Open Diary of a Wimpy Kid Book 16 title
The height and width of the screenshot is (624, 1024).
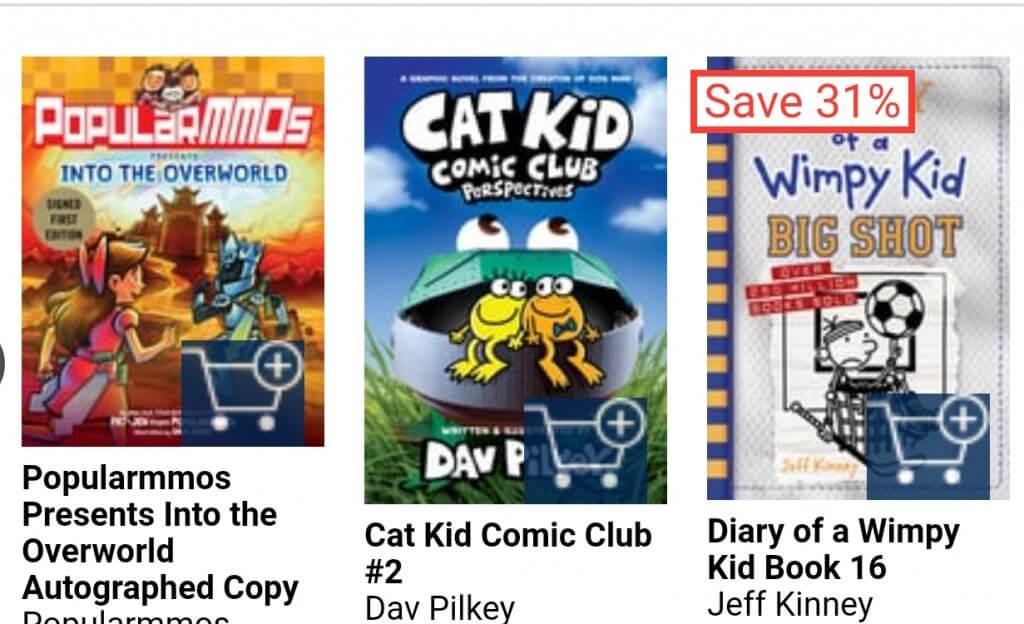832,549
